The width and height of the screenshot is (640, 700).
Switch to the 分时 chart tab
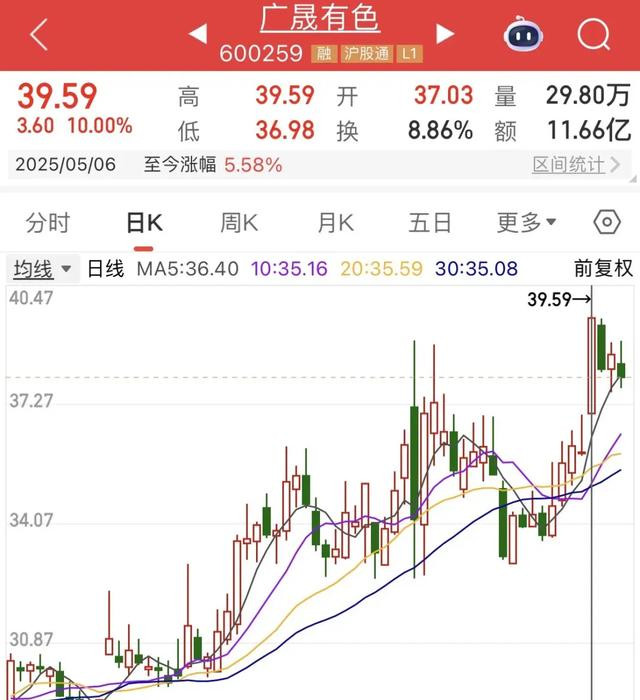point(48,222)
